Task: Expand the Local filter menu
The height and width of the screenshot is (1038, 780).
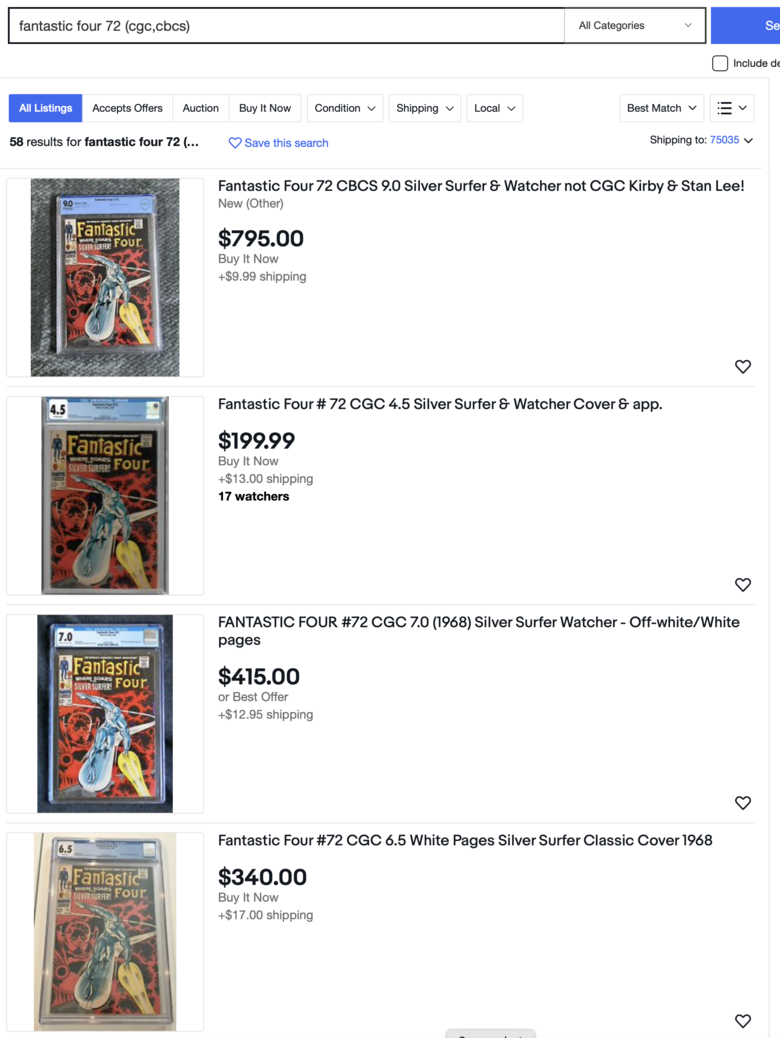Action: (x=495, y=108)
